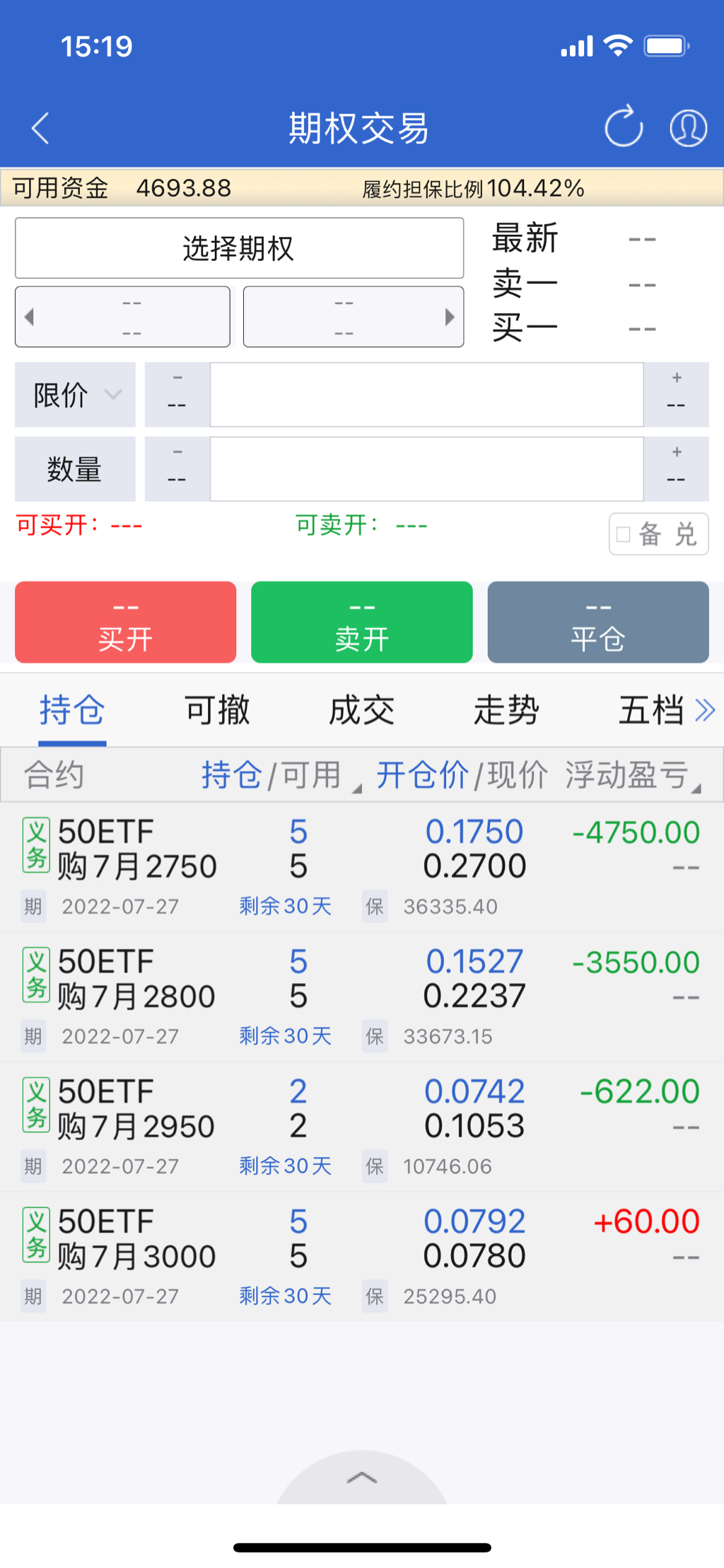Check the 备兑 checkbox
724x1568 pixels.
[x=624, y=534]
